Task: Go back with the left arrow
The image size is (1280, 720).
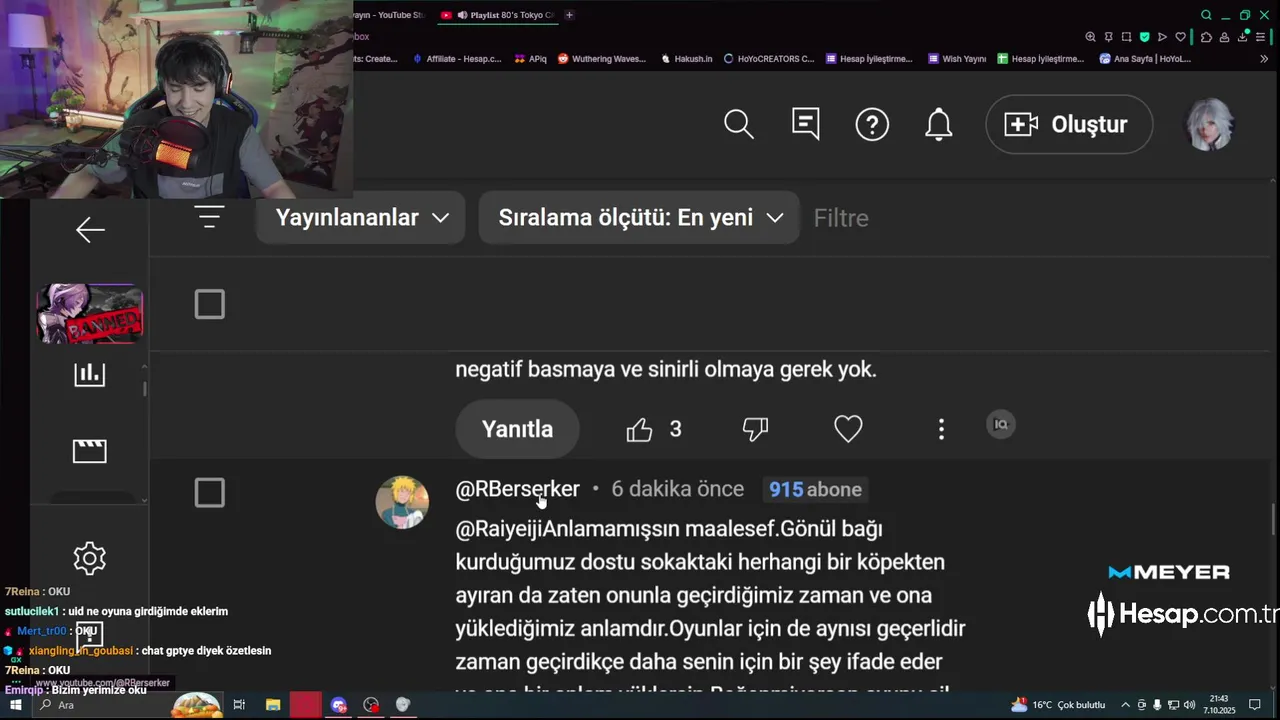Action: click(x=90, y=230)
